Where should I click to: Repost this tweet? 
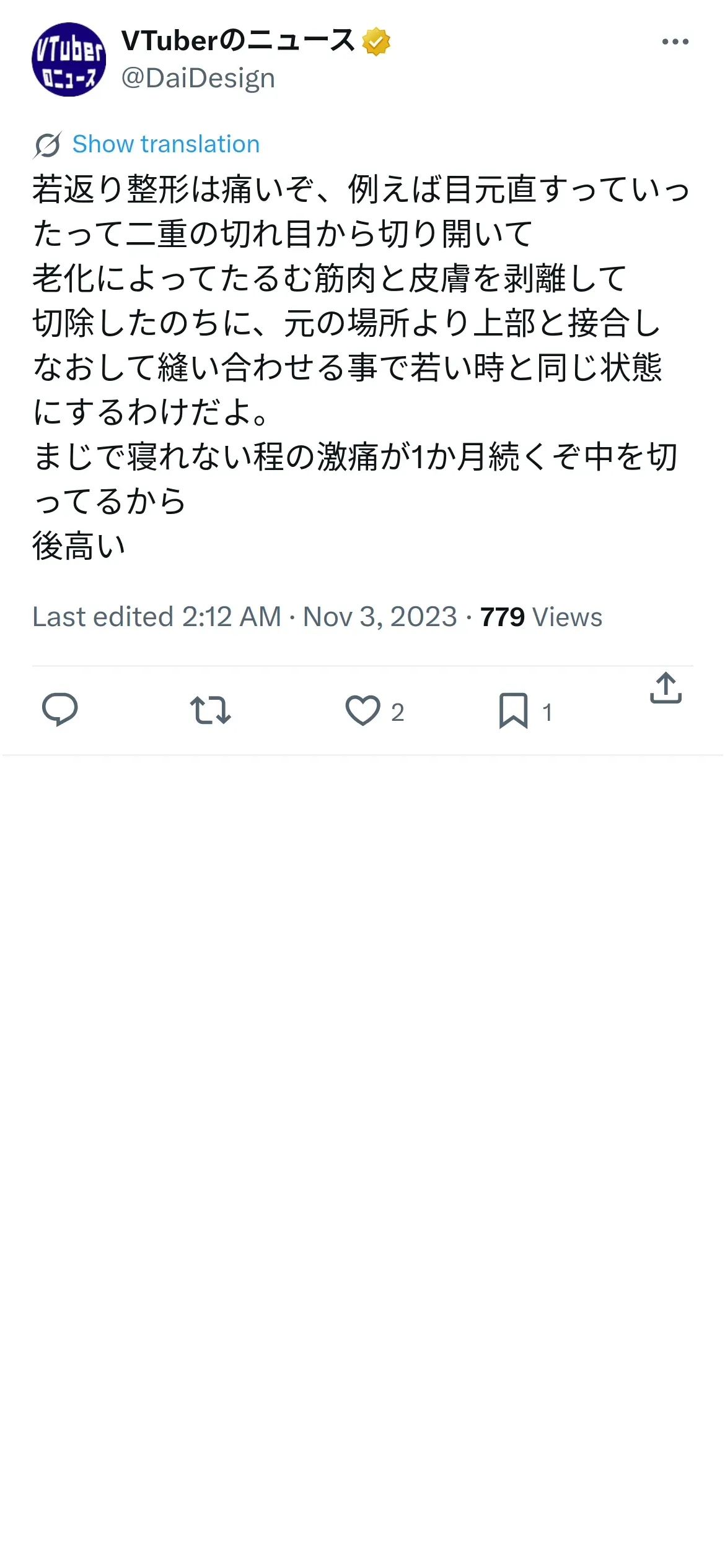211,710
